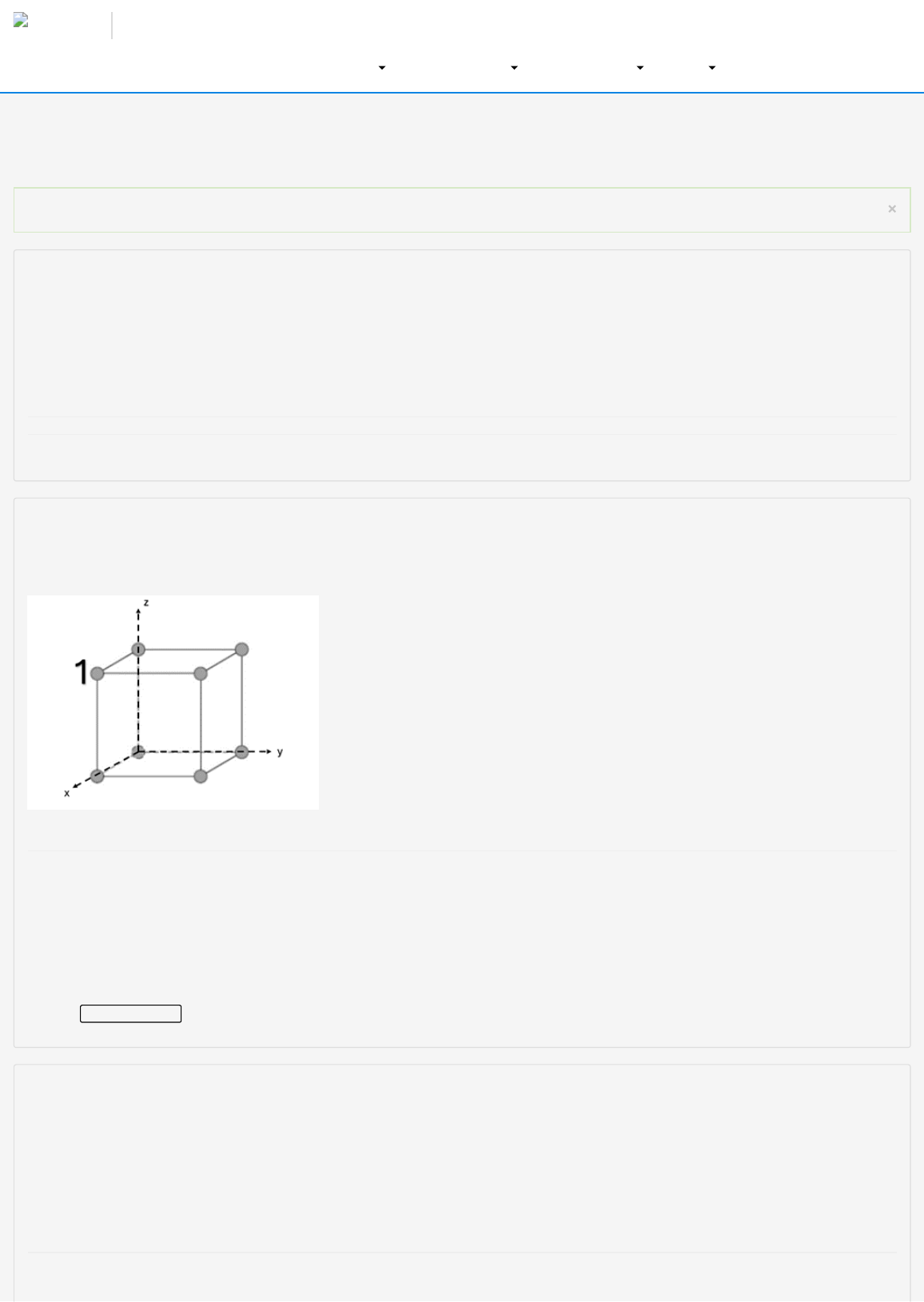This screenshot has width=924, height=1302.
Task: Tap the empty answer input box
Action: pyautogui.click(x=130, y=1013)
